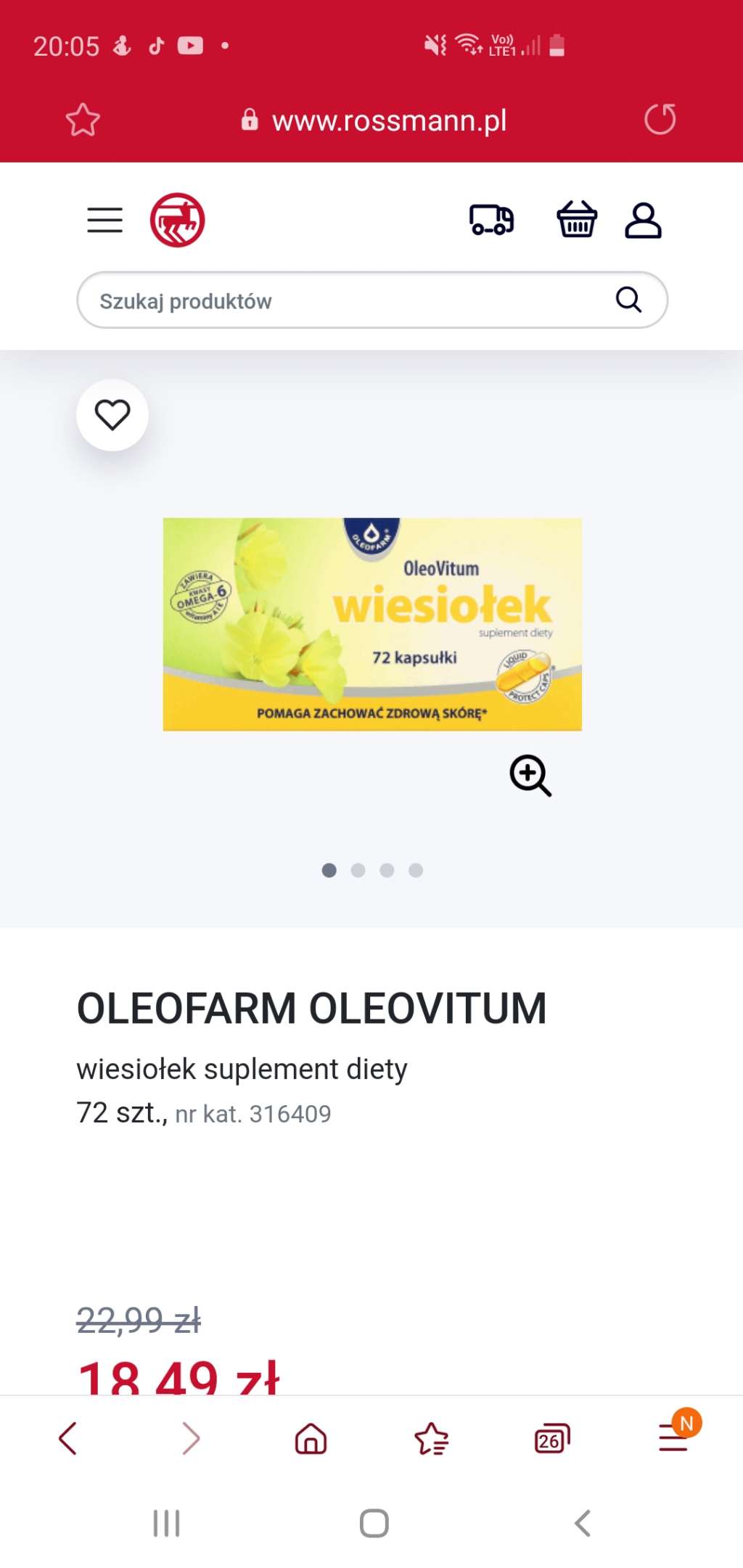The image size is (743, 1568).
Task: Enlarge product image with magnifier icon
Action: point(530,775)
